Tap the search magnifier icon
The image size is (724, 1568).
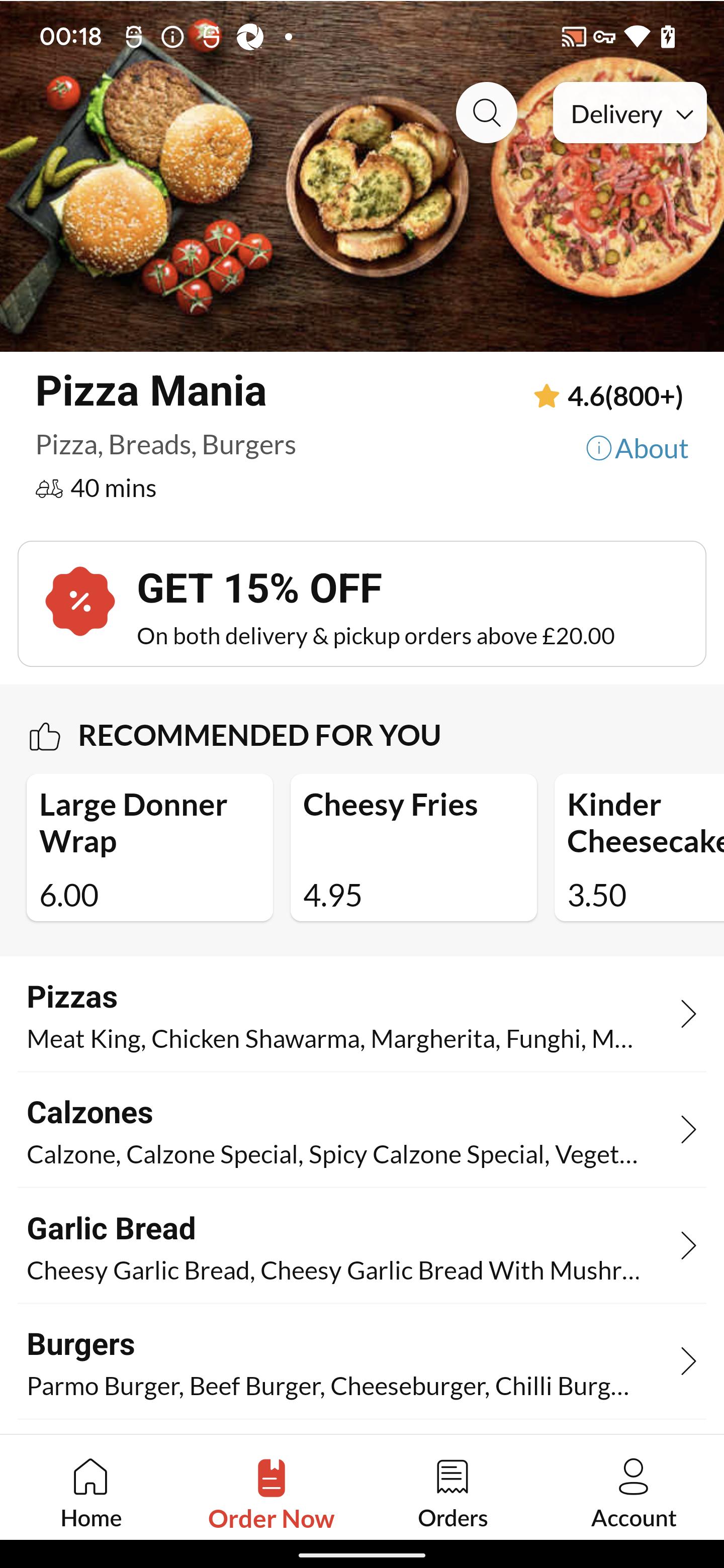[486, 113]
